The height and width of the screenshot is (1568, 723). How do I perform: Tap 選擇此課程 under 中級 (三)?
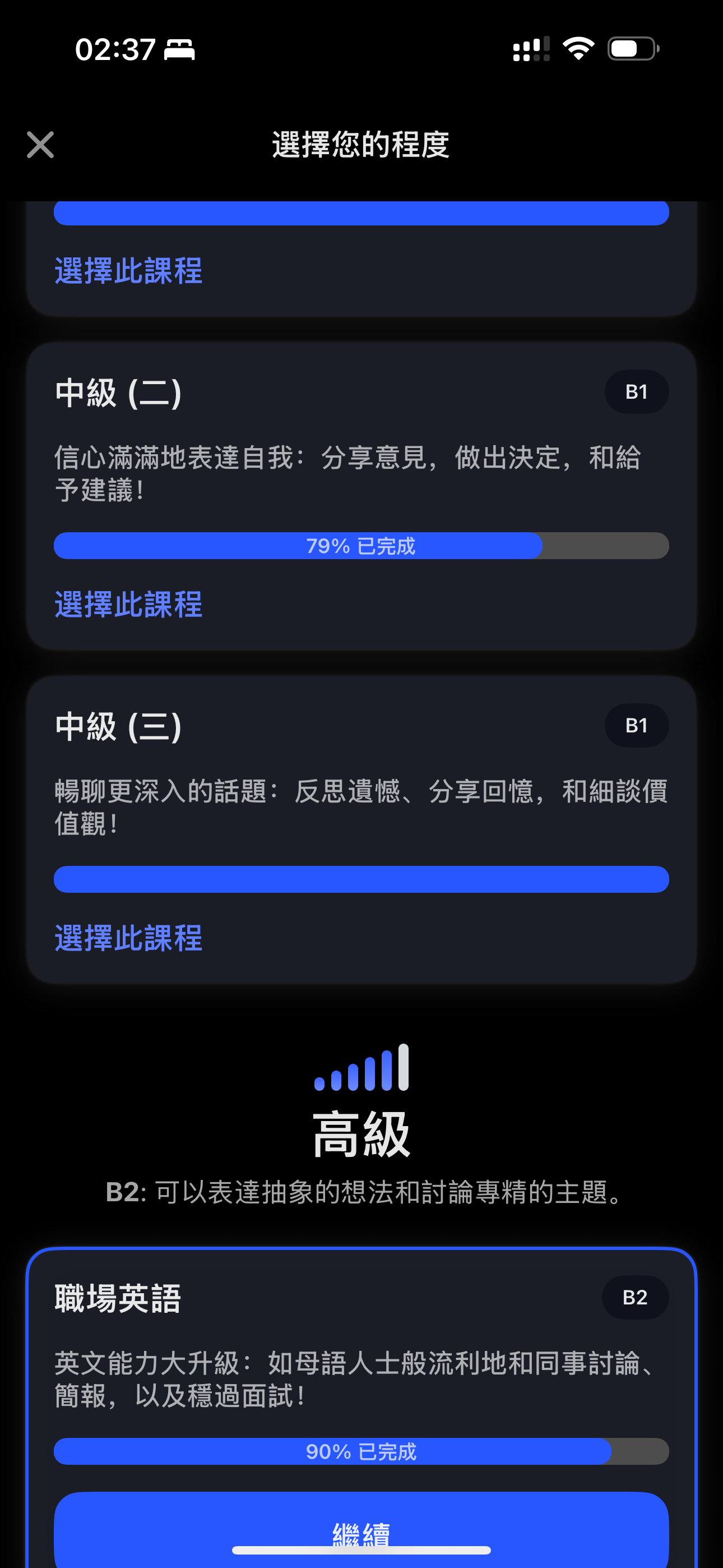click(x=128, y=938)
